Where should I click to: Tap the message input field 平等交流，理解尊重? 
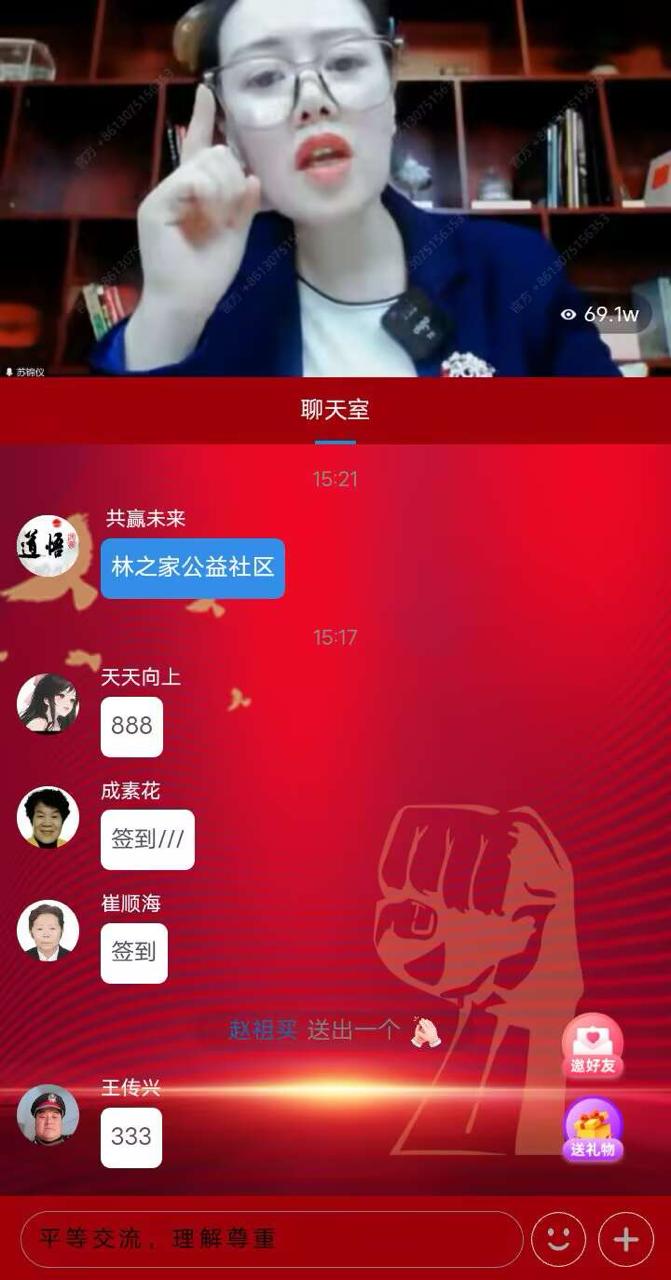(271, 1240)
